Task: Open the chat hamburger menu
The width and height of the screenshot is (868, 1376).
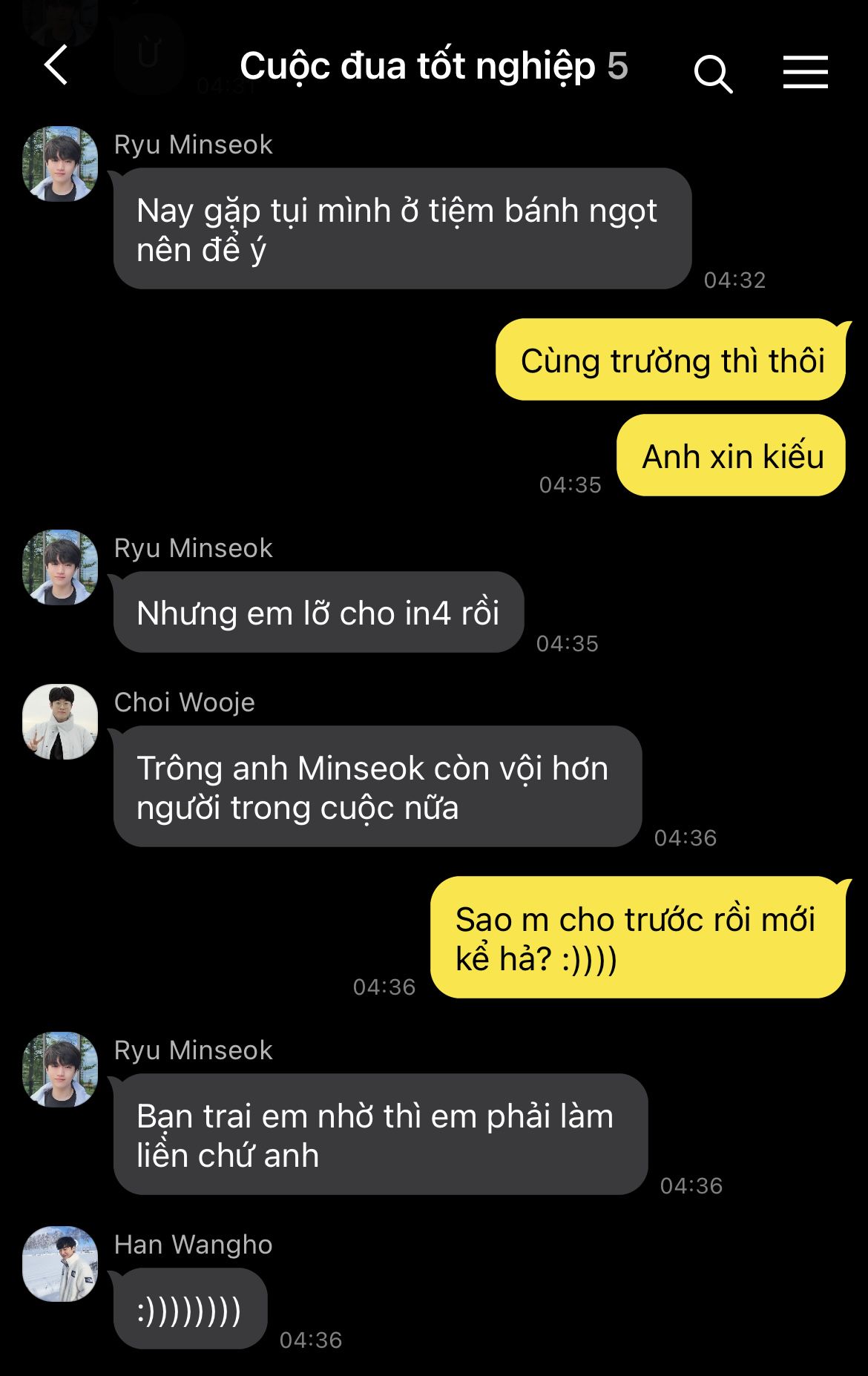Action: pyautogui.click(x=805, y=72)
